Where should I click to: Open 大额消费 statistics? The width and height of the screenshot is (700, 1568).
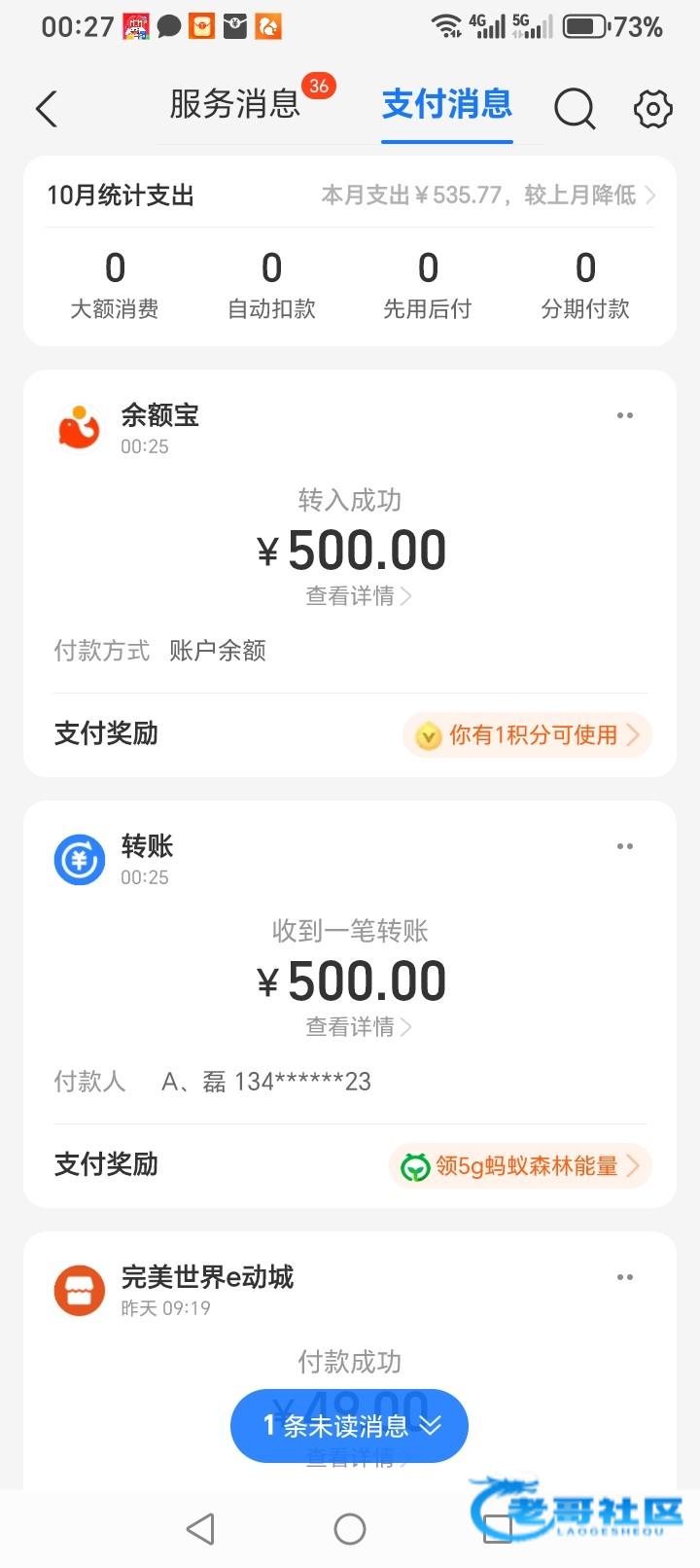115,285
